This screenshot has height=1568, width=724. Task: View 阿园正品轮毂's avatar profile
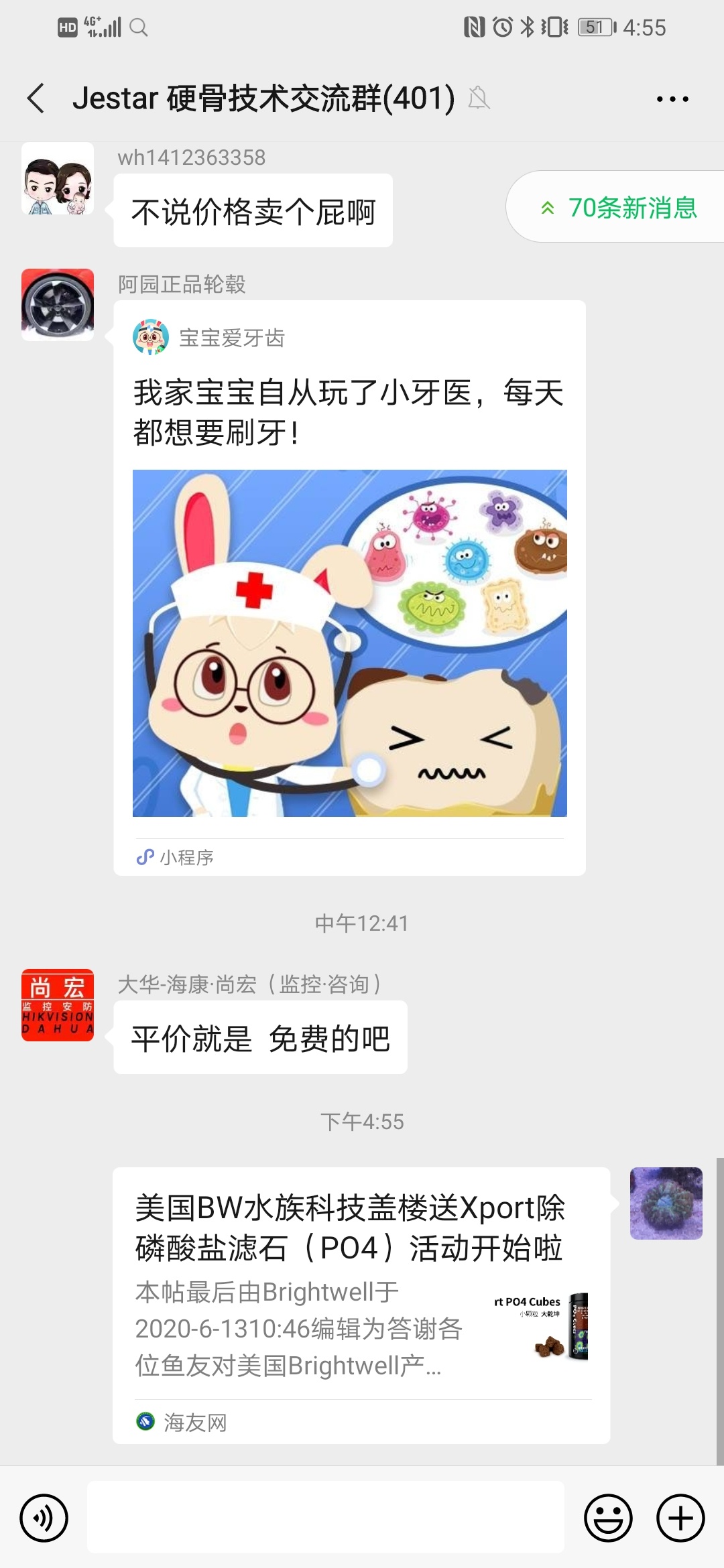[58, 305]
